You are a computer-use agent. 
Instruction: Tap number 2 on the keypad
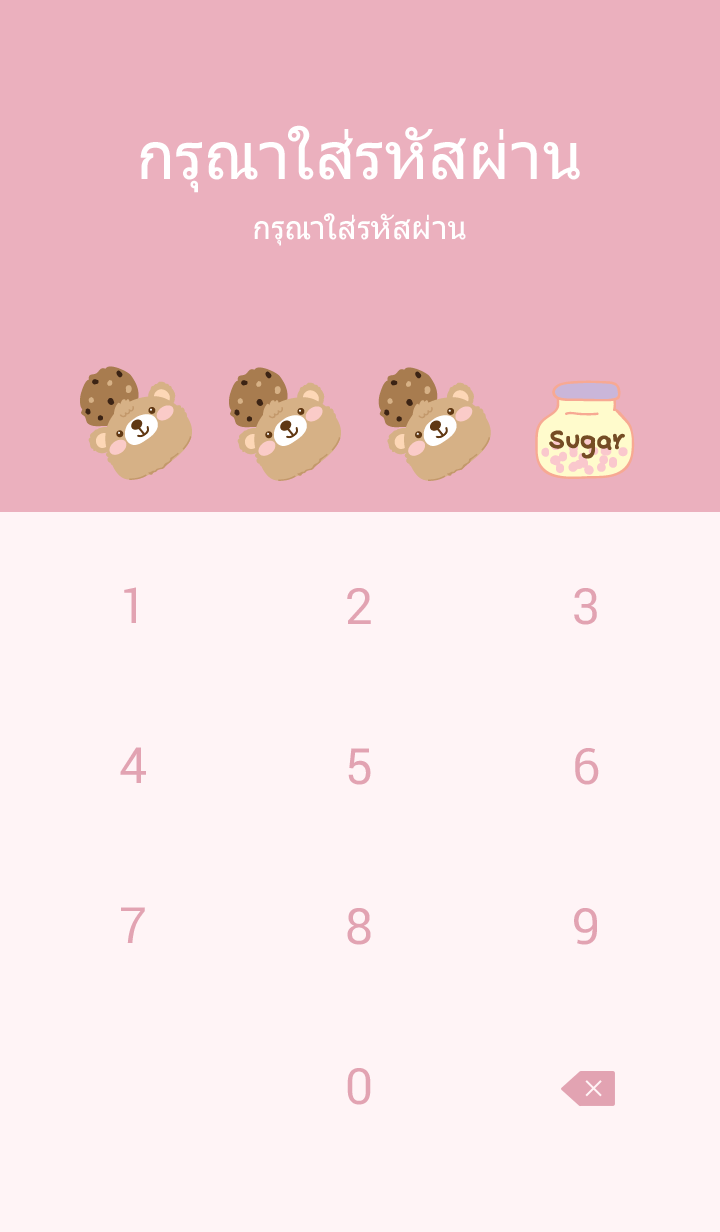[x=359, y=607]
